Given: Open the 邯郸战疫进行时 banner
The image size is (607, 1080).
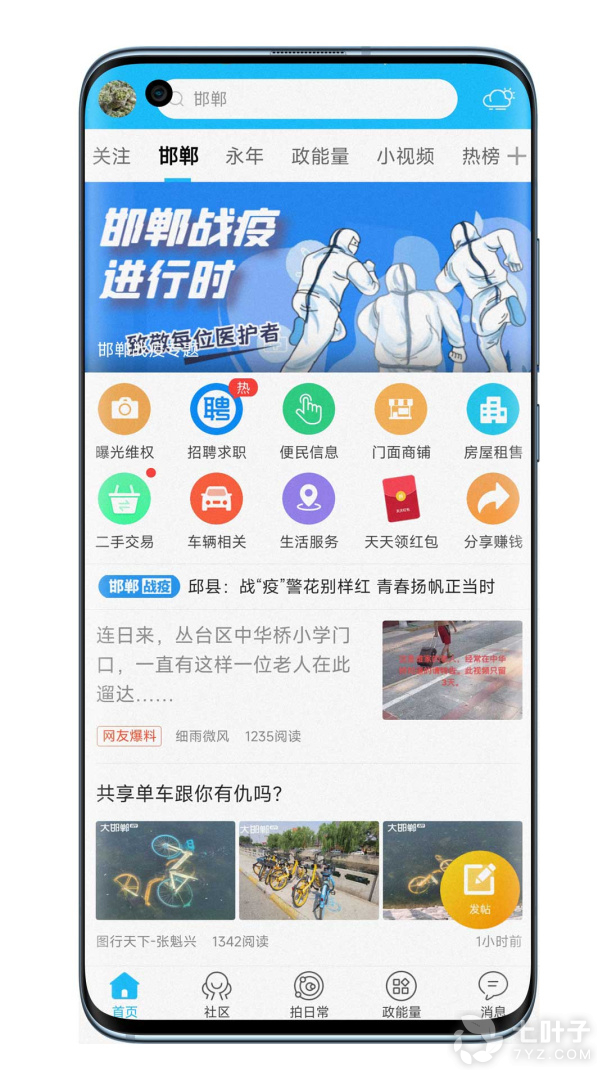Looking at the screenshot, I should pyautogui.click(x=307, y=277).
